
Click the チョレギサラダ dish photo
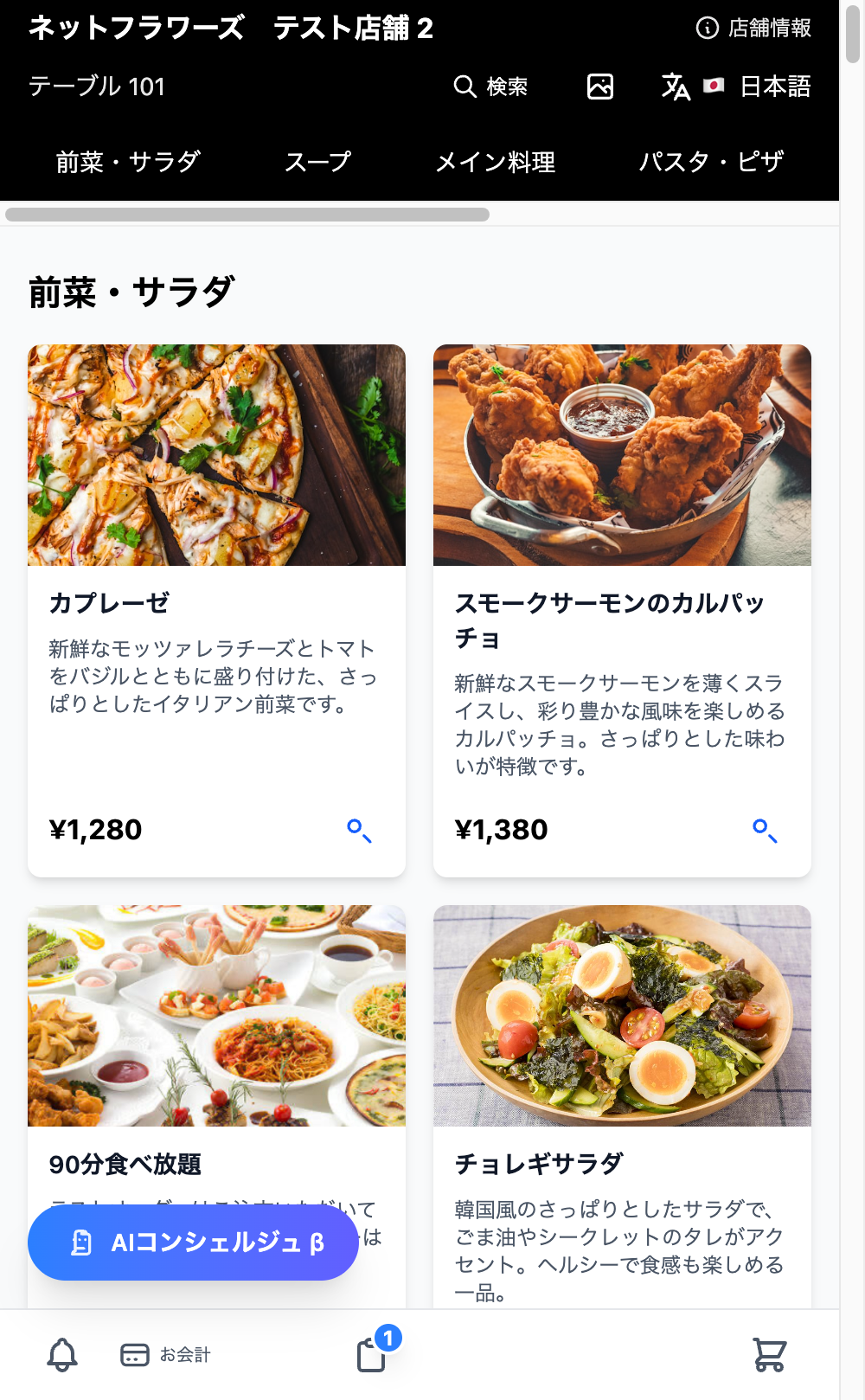[622, 1016]
